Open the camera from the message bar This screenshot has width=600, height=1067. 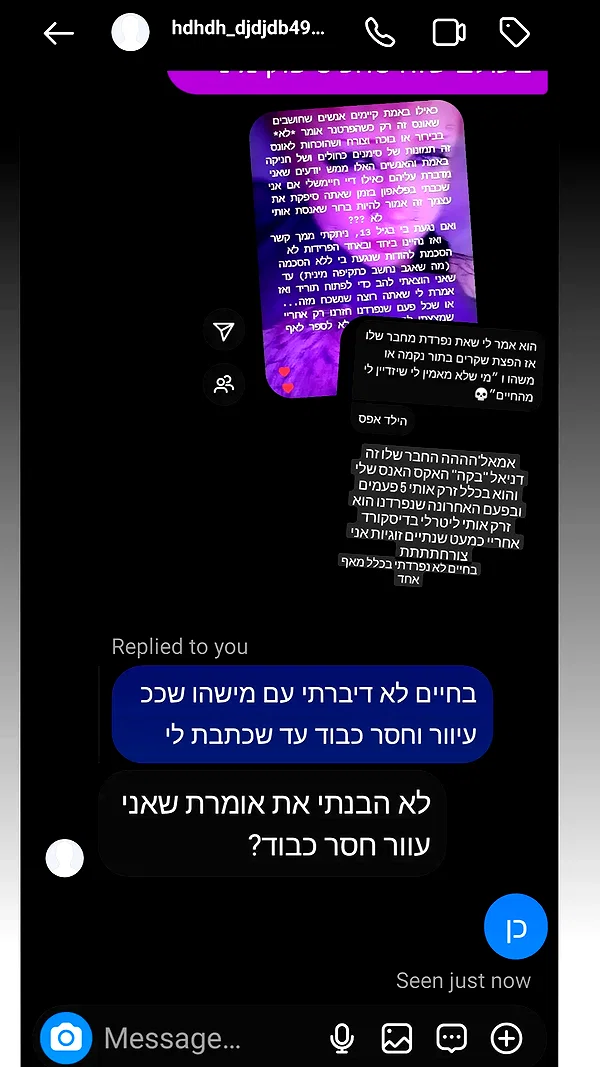click(66, 1038)
